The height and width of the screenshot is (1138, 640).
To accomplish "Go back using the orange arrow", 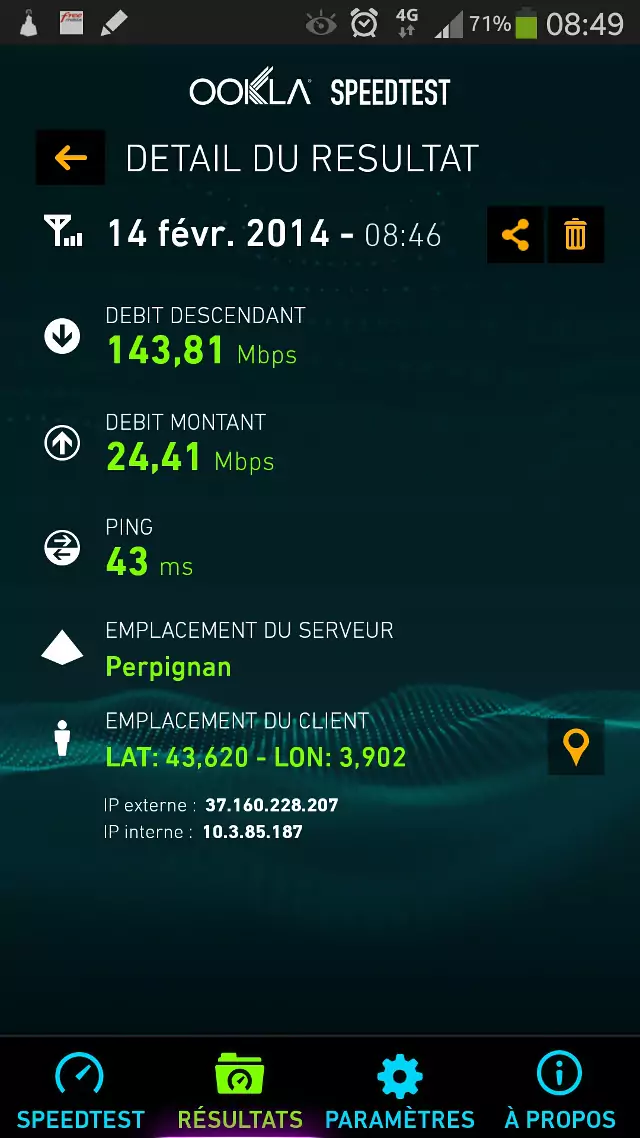I will [x=70, y=158].
